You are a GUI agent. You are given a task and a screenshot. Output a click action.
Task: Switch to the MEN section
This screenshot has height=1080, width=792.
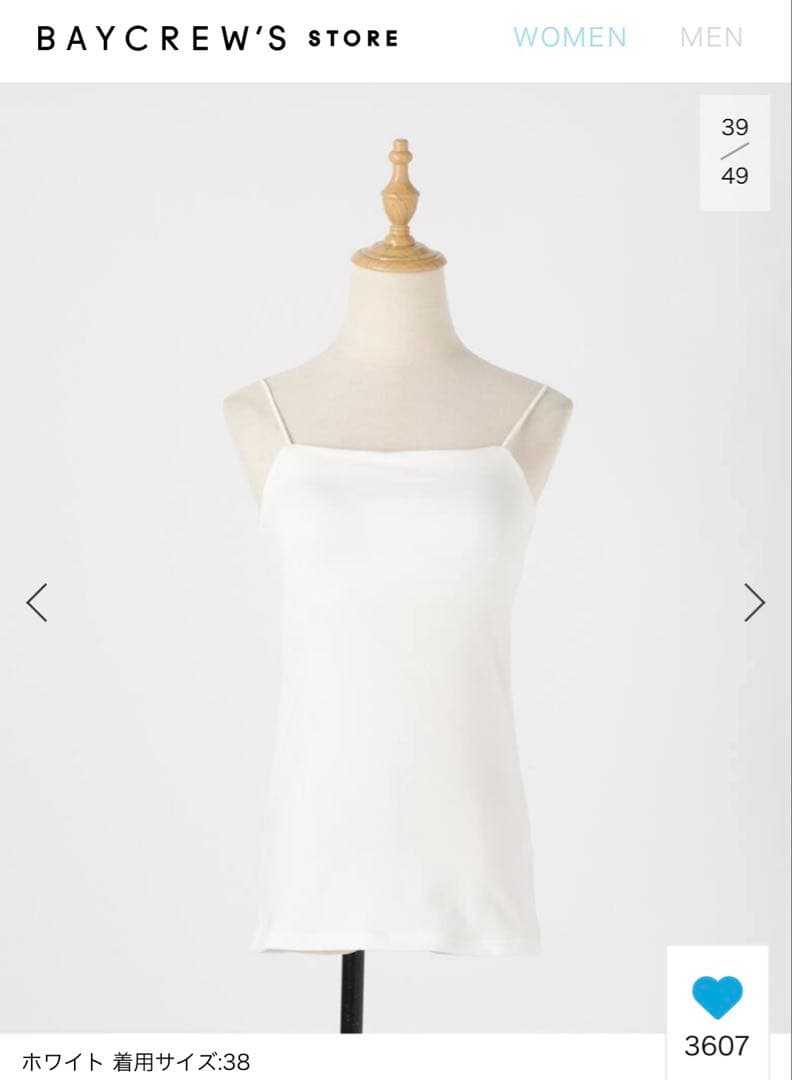click(711, 38)
